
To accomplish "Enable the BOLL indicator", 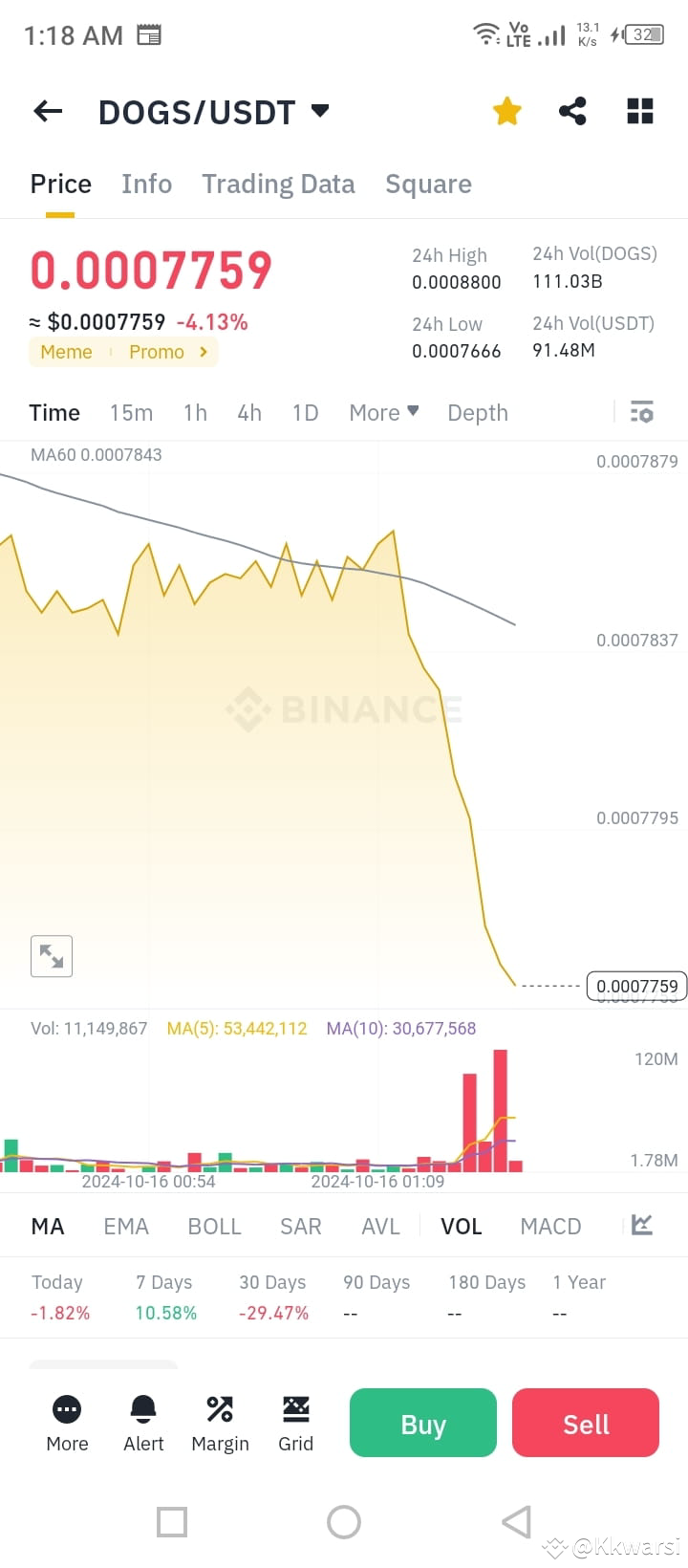I will 214,1225.
